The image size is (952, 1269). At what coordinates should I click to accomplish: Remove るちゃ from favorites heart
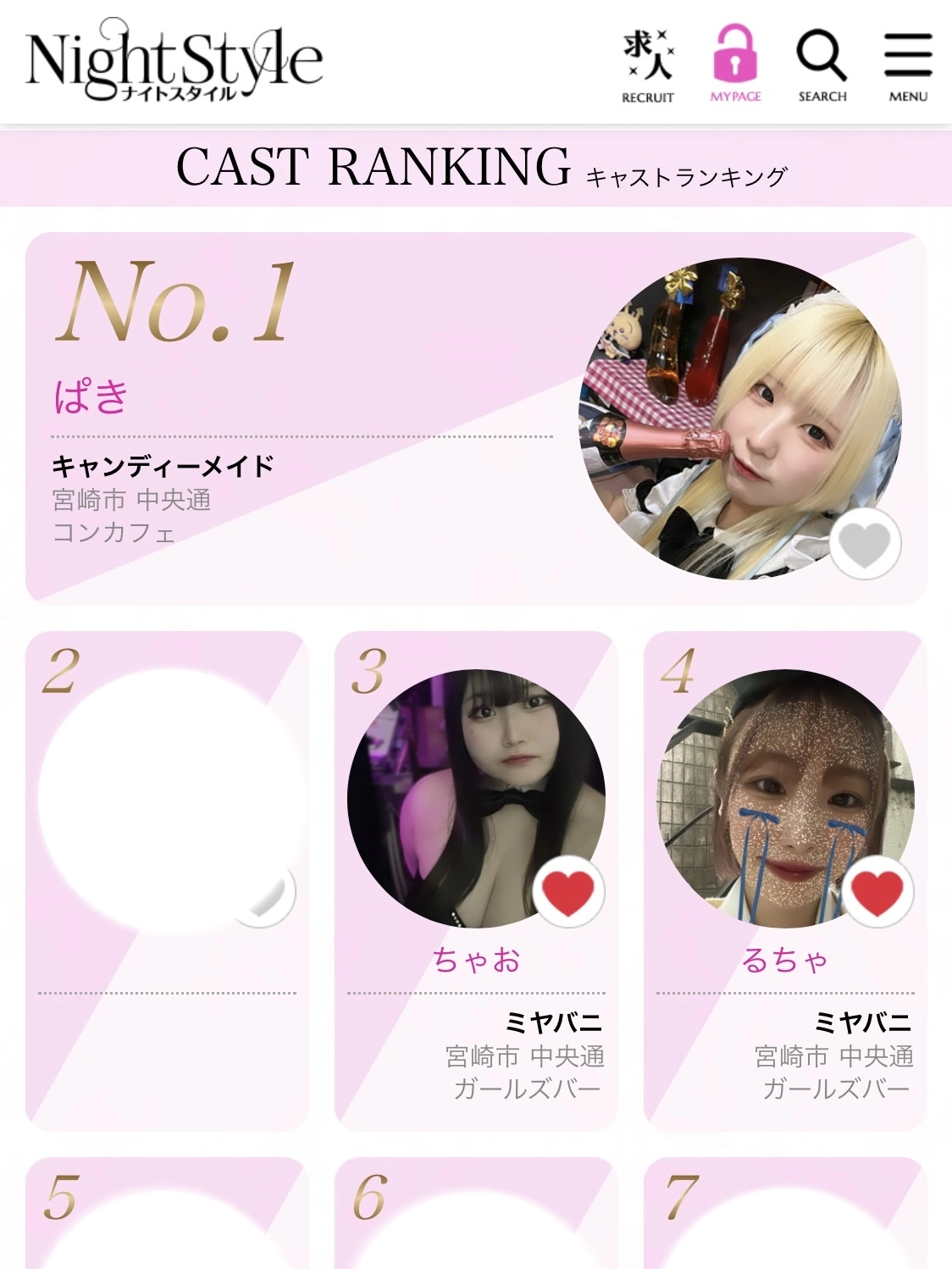[x=877, y=892]
